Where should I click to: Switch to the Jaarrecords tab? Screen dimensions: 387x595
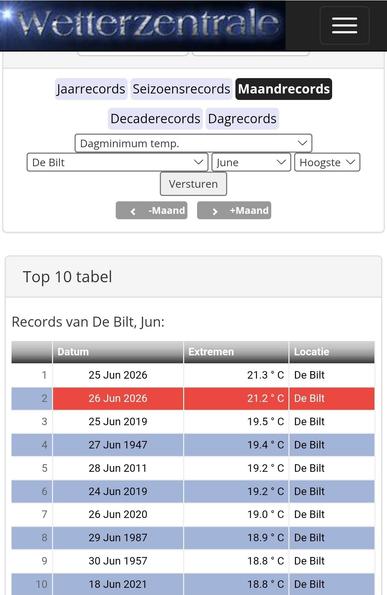point(91,89)
